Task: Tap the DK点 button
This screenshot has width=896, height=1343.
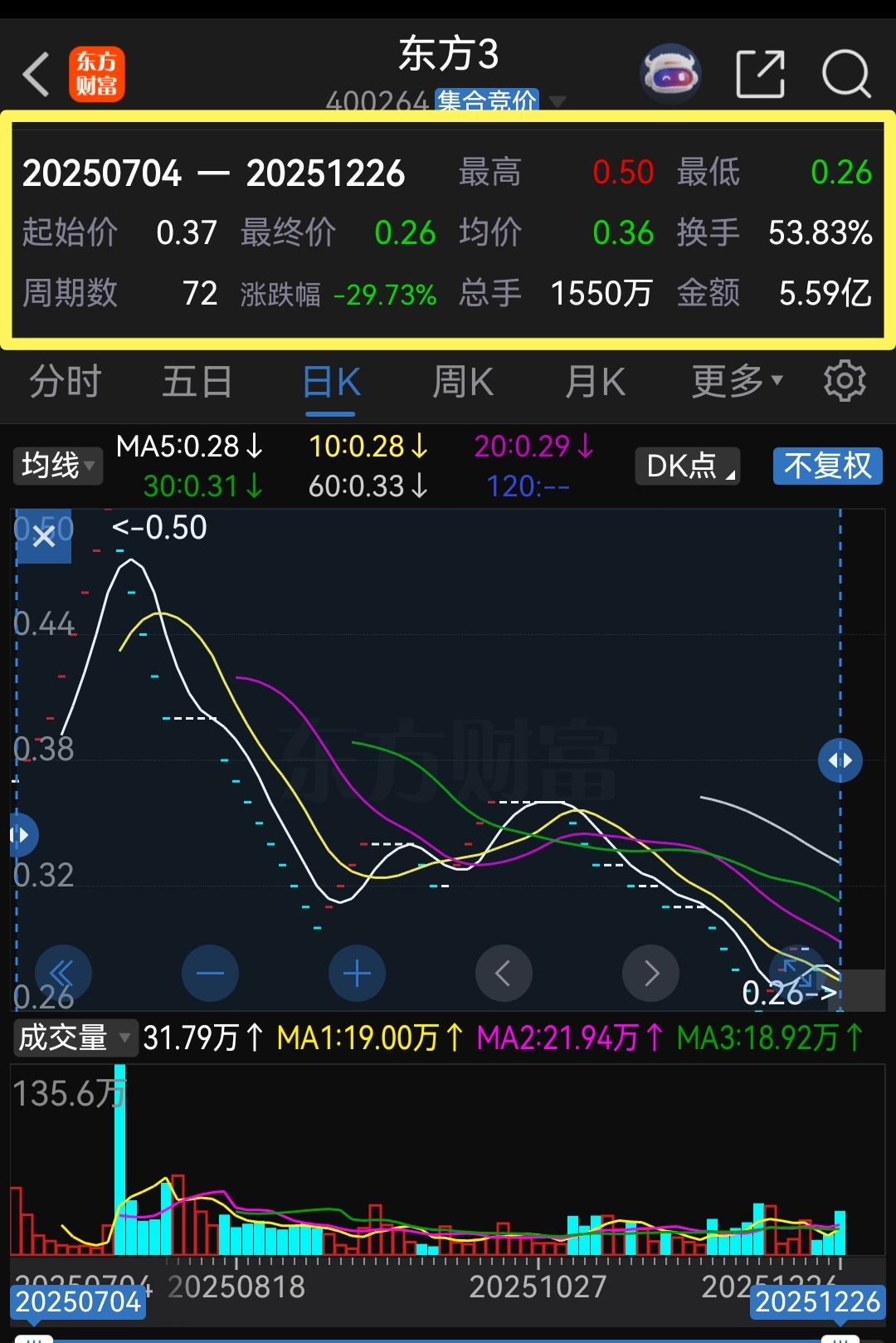Action: pos(688,466)
